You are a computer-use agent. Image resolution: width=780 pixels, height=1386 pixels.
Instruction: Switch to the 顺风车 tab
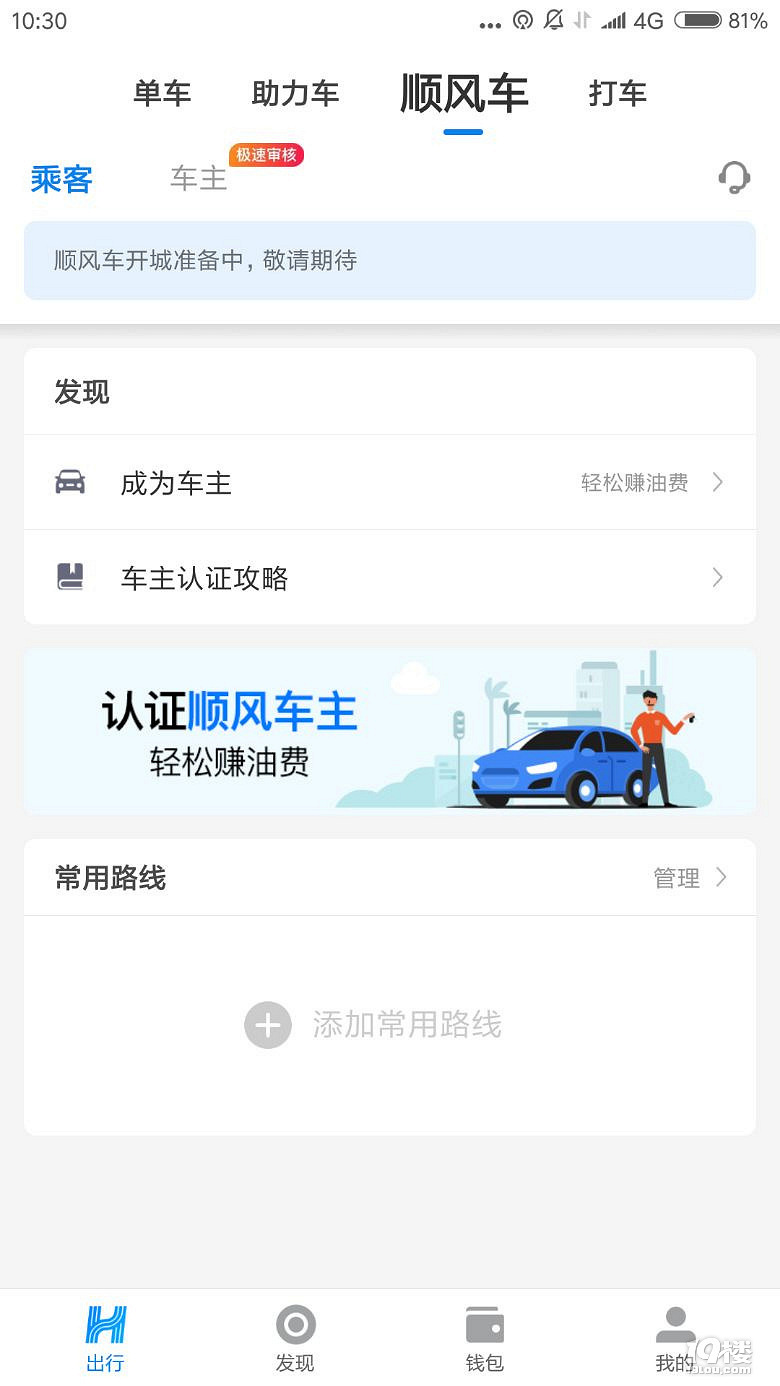coord(462,92)
